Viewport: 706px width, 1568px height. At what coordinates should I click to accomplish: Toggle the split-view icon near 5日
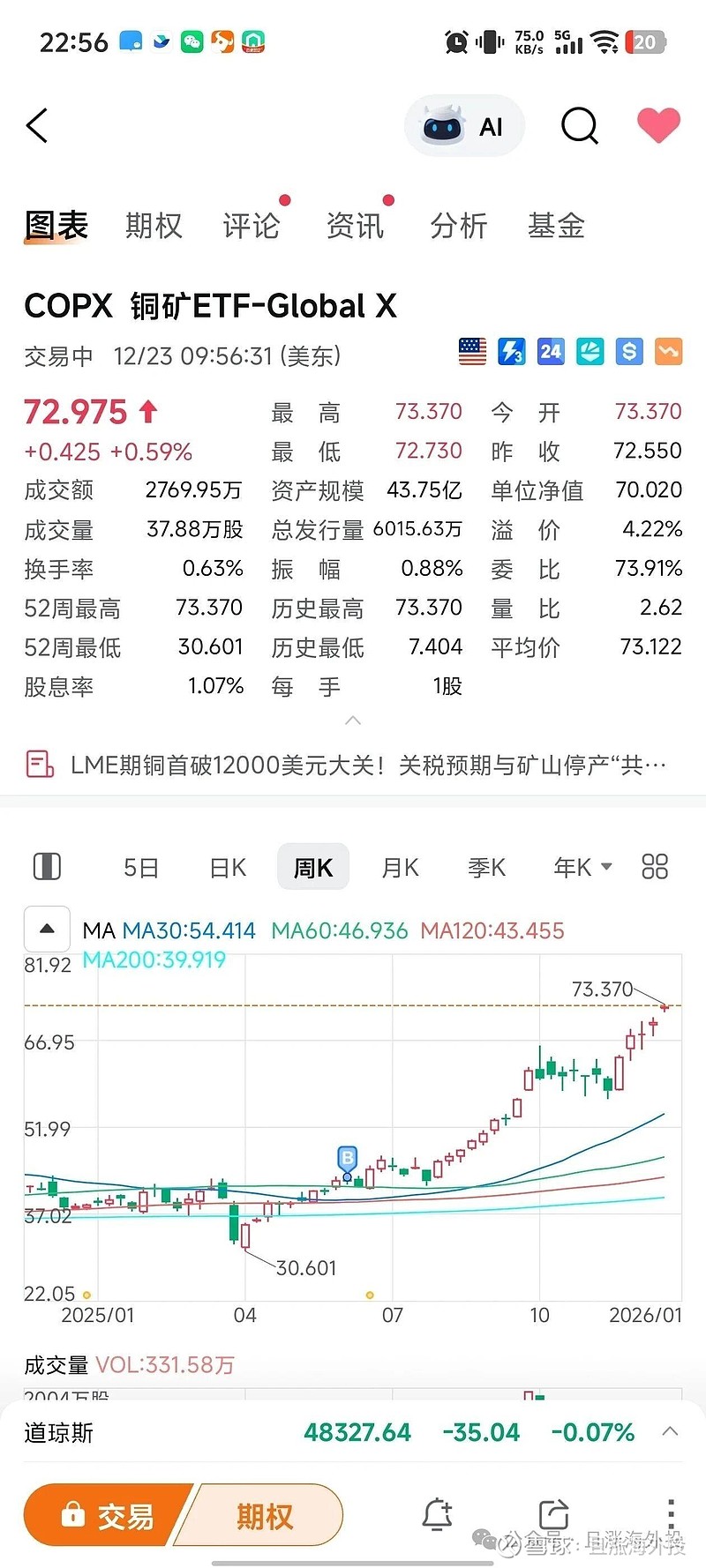tap(47, 867)
